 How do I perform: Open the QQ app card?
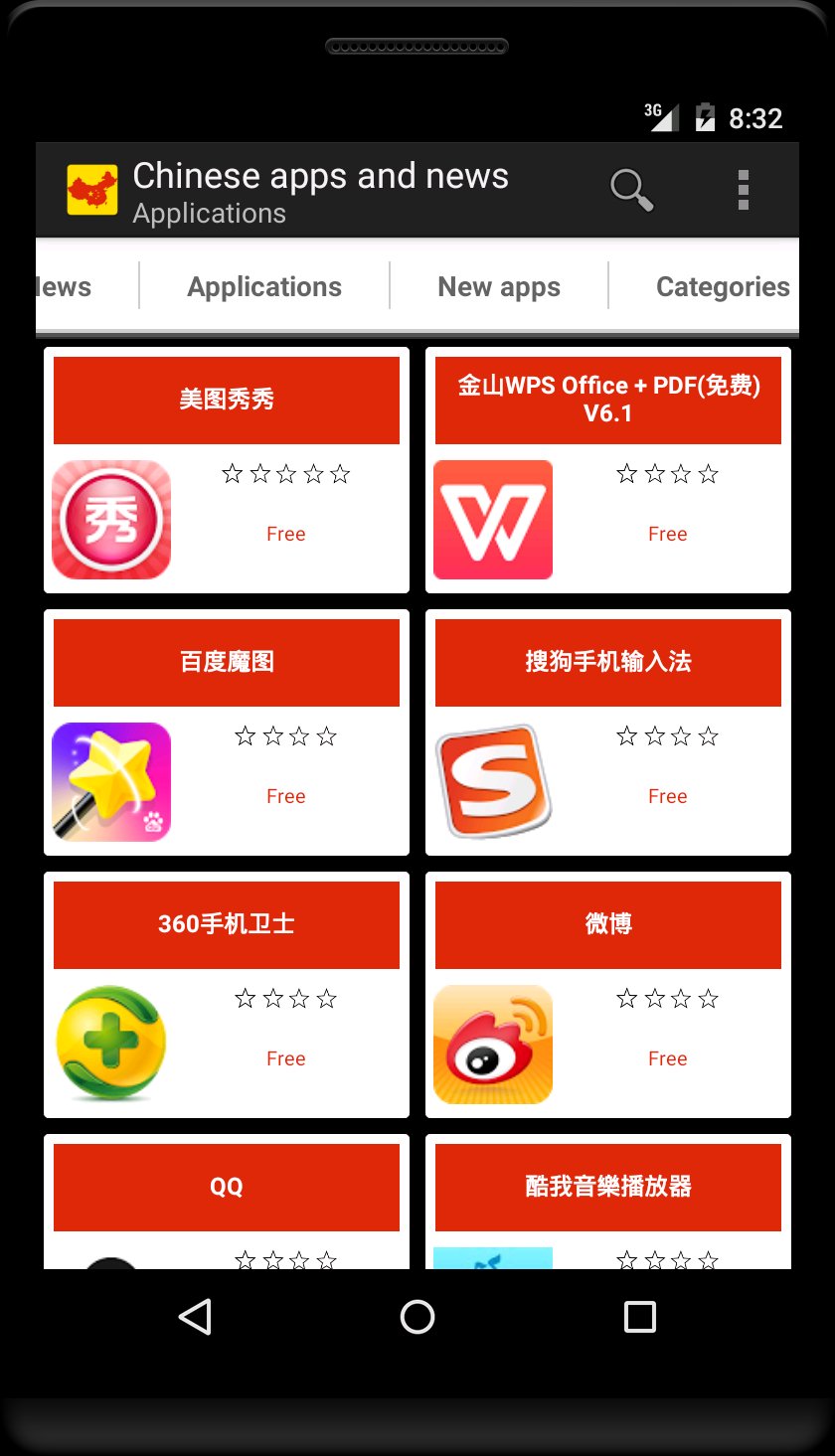point(227,1201)
